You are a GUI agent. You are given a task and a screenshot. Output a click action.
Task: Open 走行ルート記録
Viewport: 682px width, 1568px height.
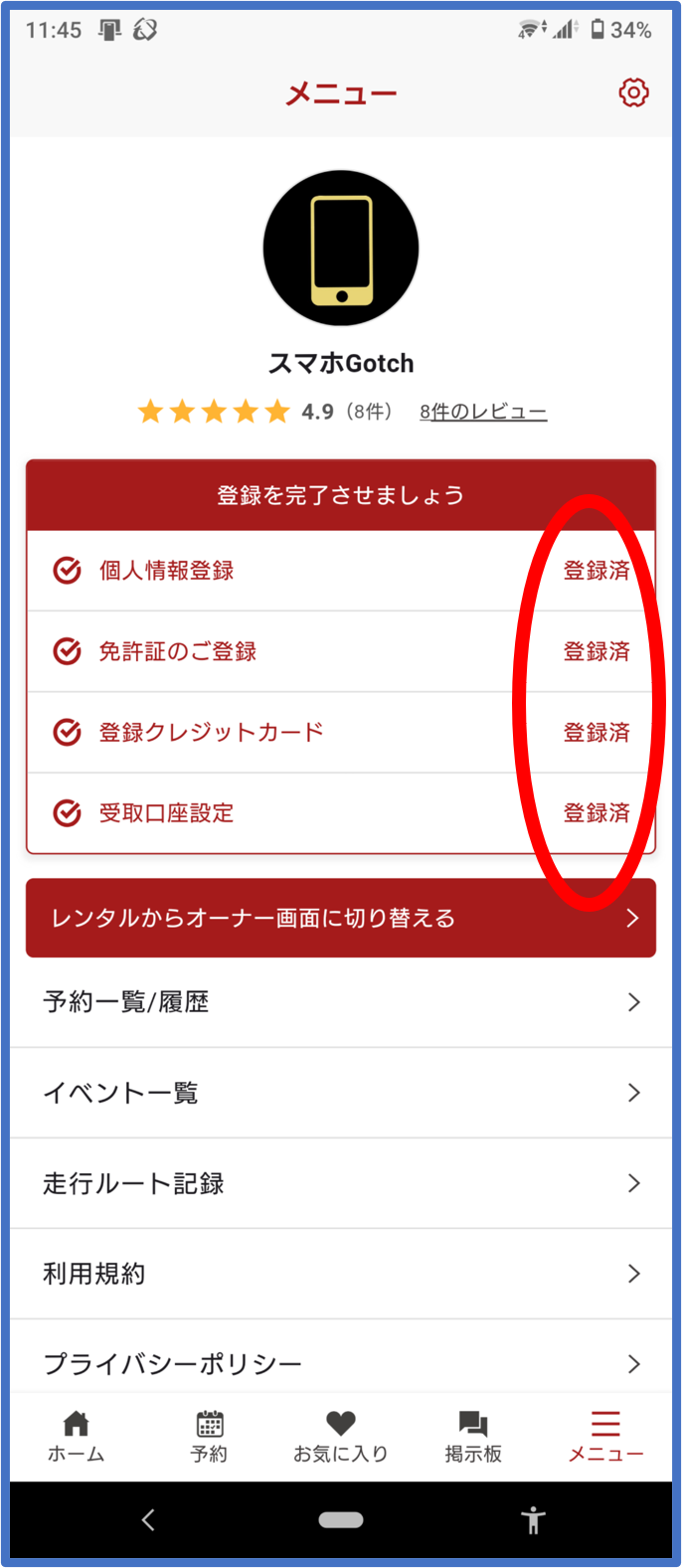point(340,1183)
